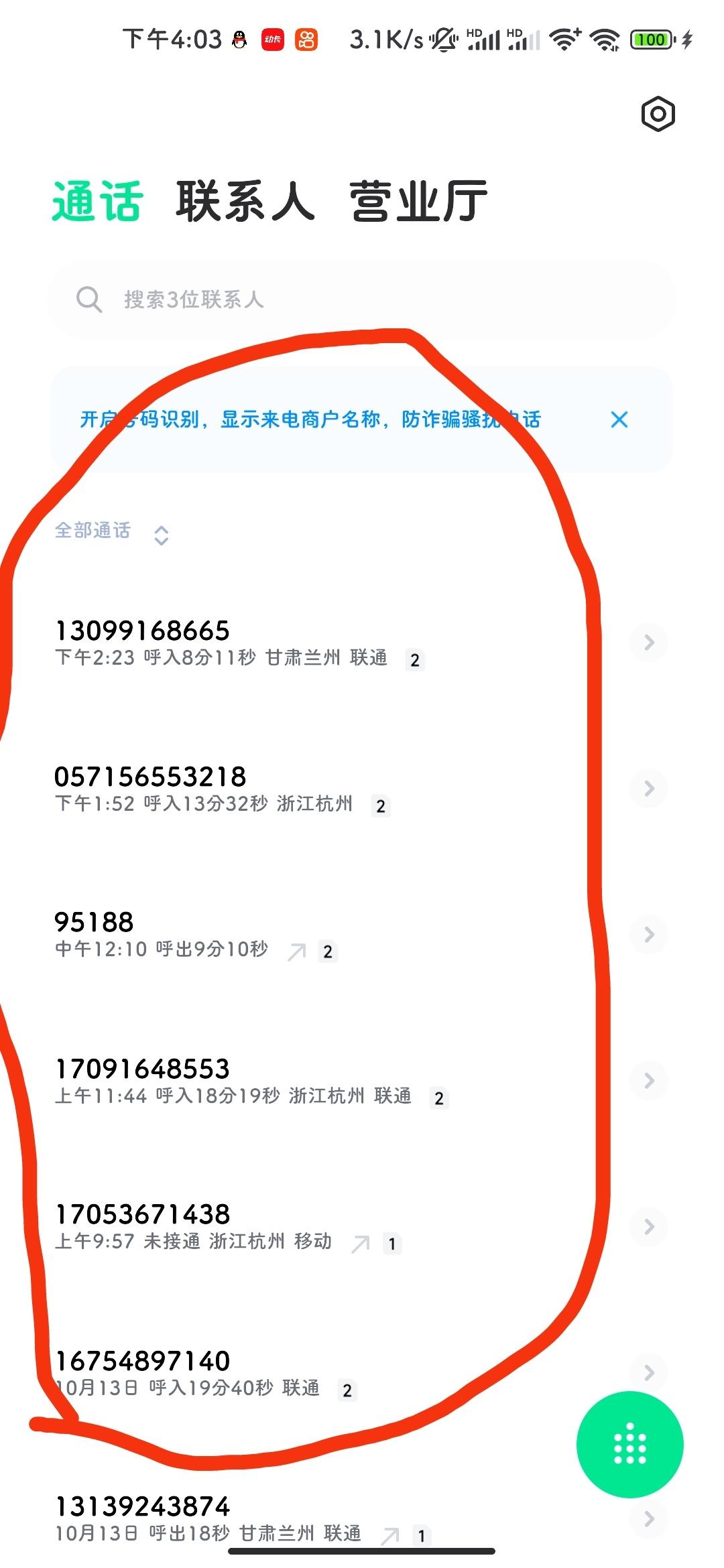724x1568 pixels.
Task: Switch to the 营业厅 tab
Action: click(418, 201)
